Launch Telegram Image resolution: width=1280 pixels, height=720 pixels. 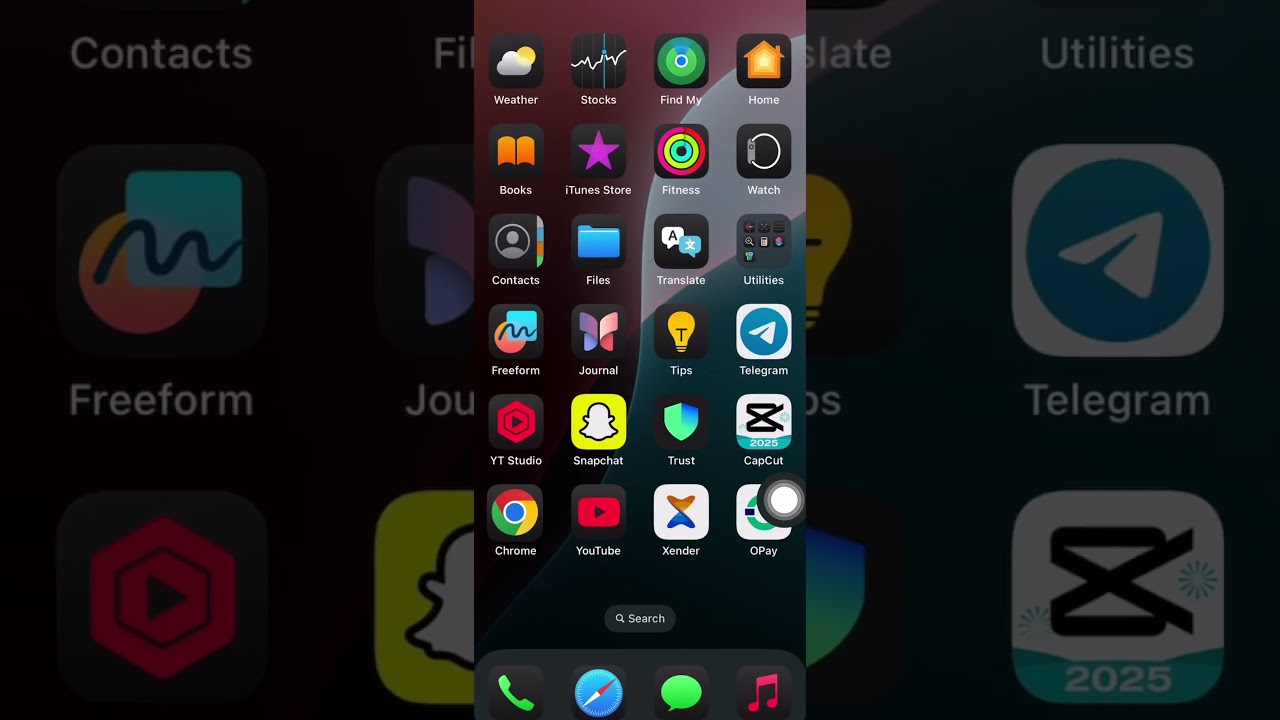(763, 332)
